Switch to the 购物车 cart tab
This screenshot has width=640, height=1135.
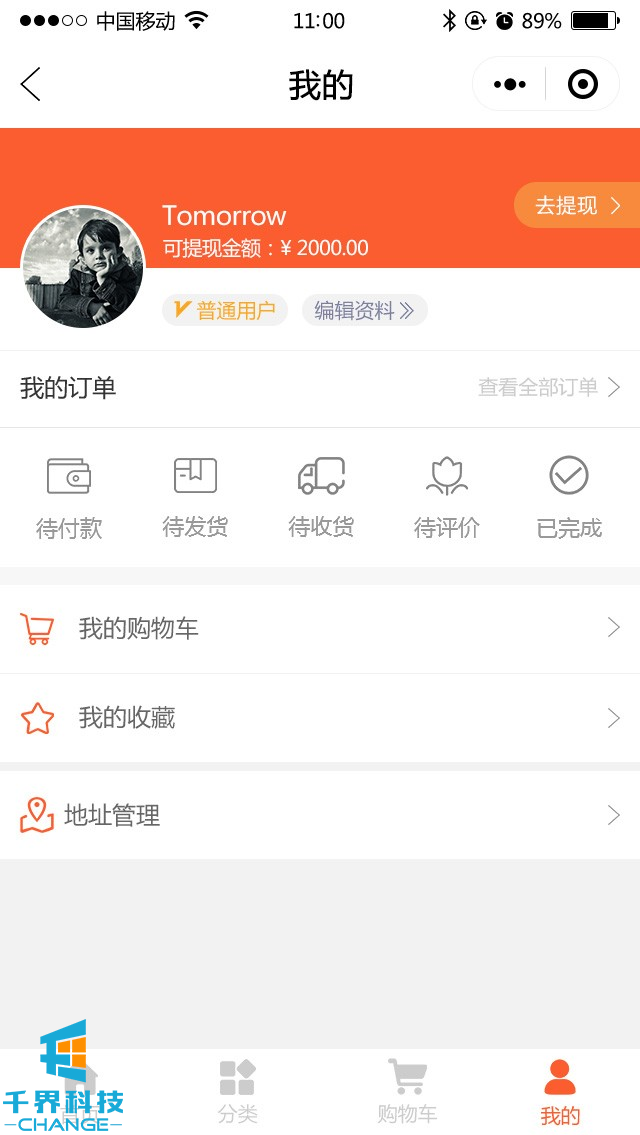tap(407, 1092)
